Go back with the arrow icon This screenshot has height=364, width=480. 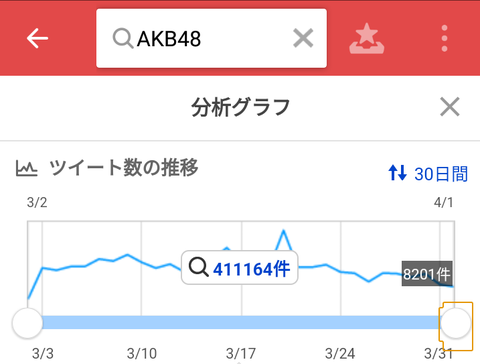pyautogui.click(x=37, y=38)
